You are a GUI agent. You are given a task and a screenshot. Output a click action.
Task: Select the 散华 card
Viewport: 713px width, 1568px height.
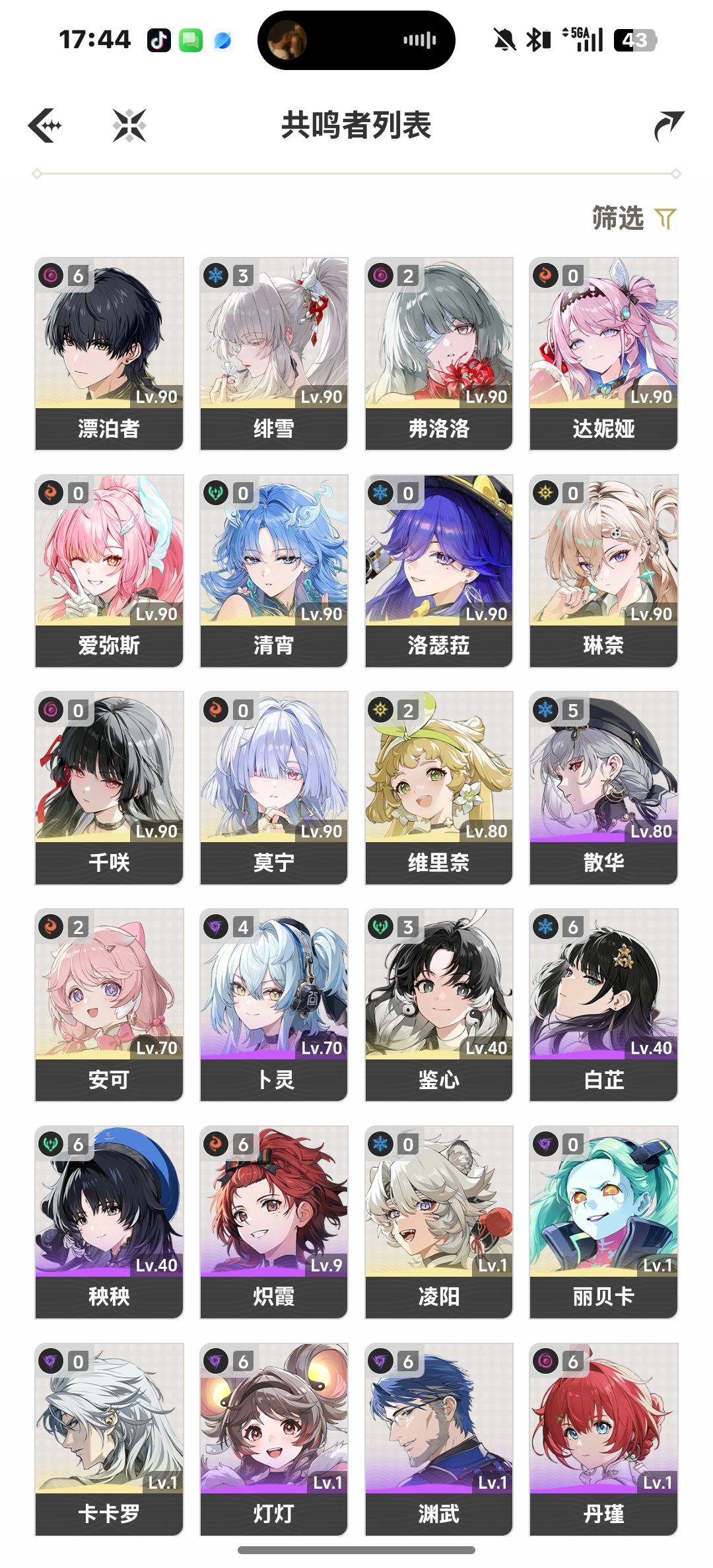pyautogui.click(x=603, y=788)
